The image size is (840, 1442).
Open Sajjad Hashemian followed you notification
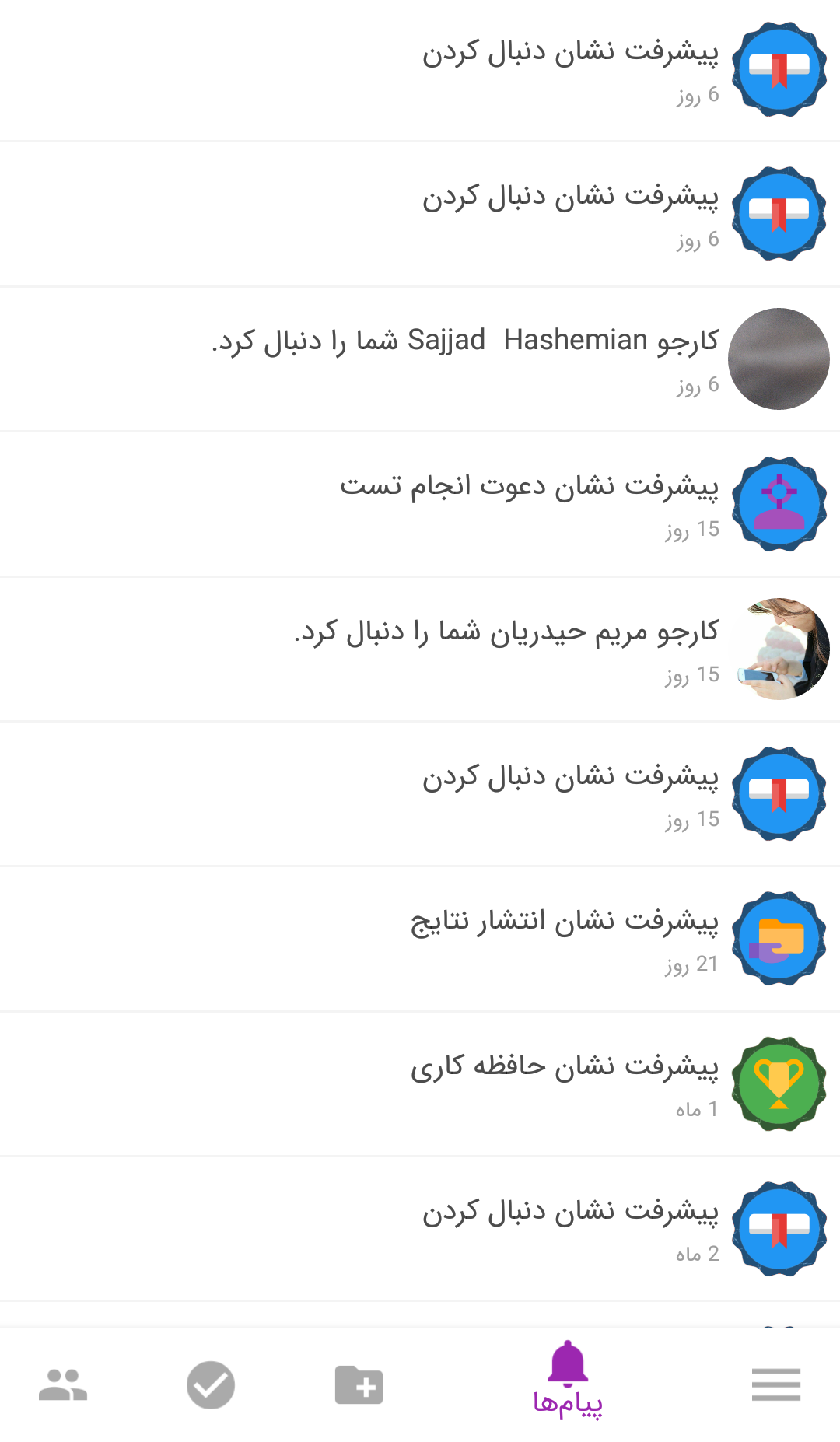pos(420,359)
